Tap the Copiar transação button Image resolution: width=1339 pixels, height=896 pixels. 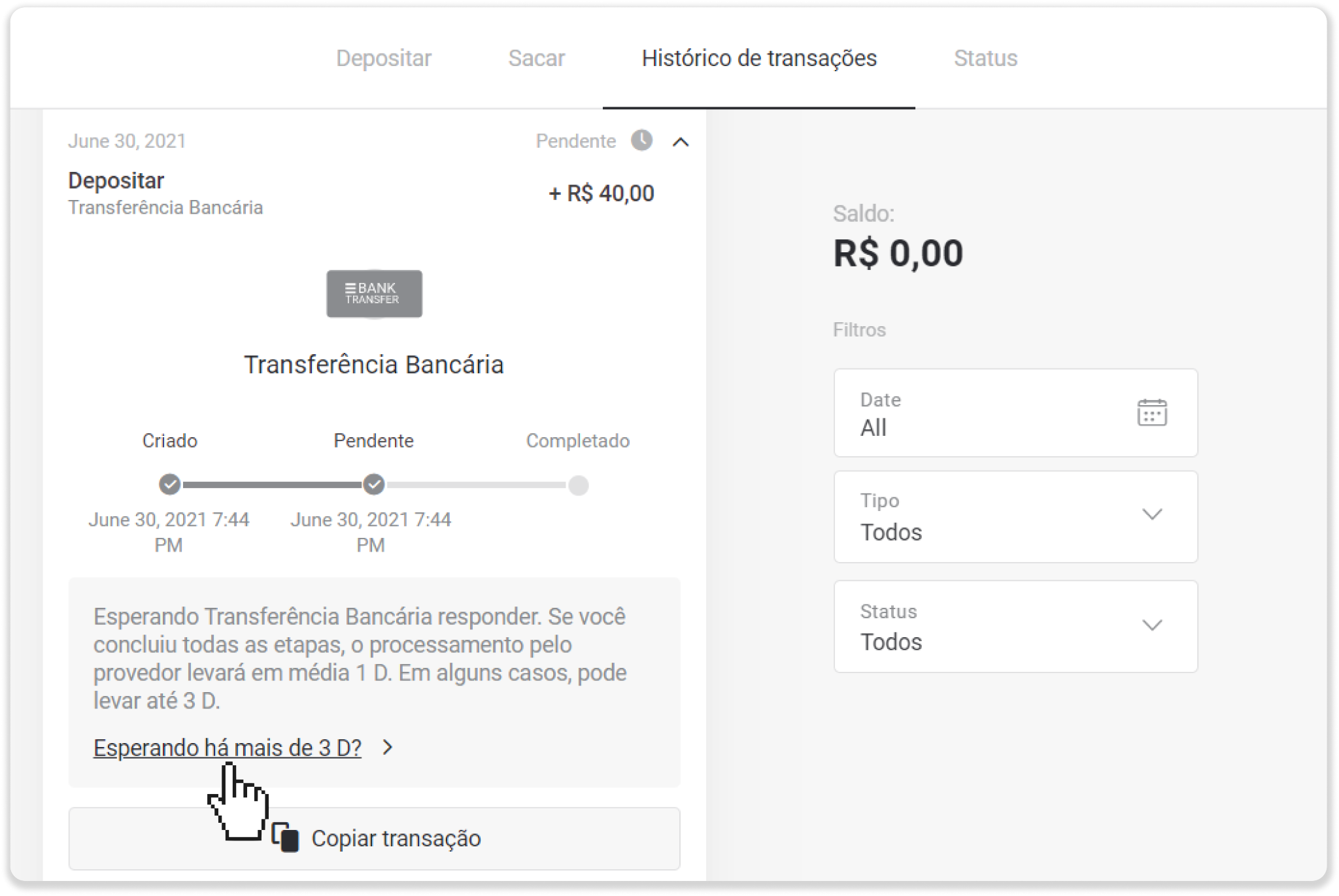[x=374, y=838]
